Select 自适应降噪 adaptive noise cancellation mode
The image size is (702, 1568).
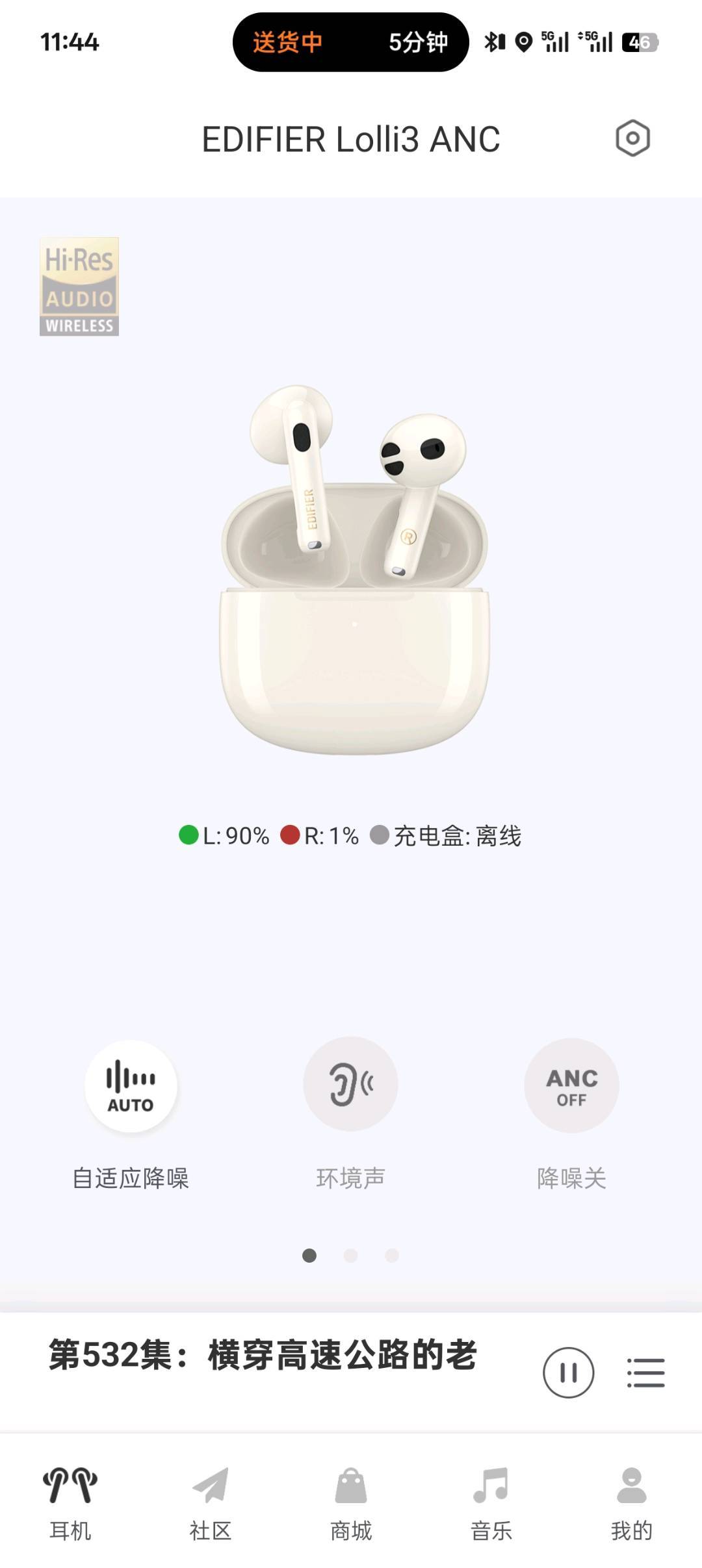131,1086
